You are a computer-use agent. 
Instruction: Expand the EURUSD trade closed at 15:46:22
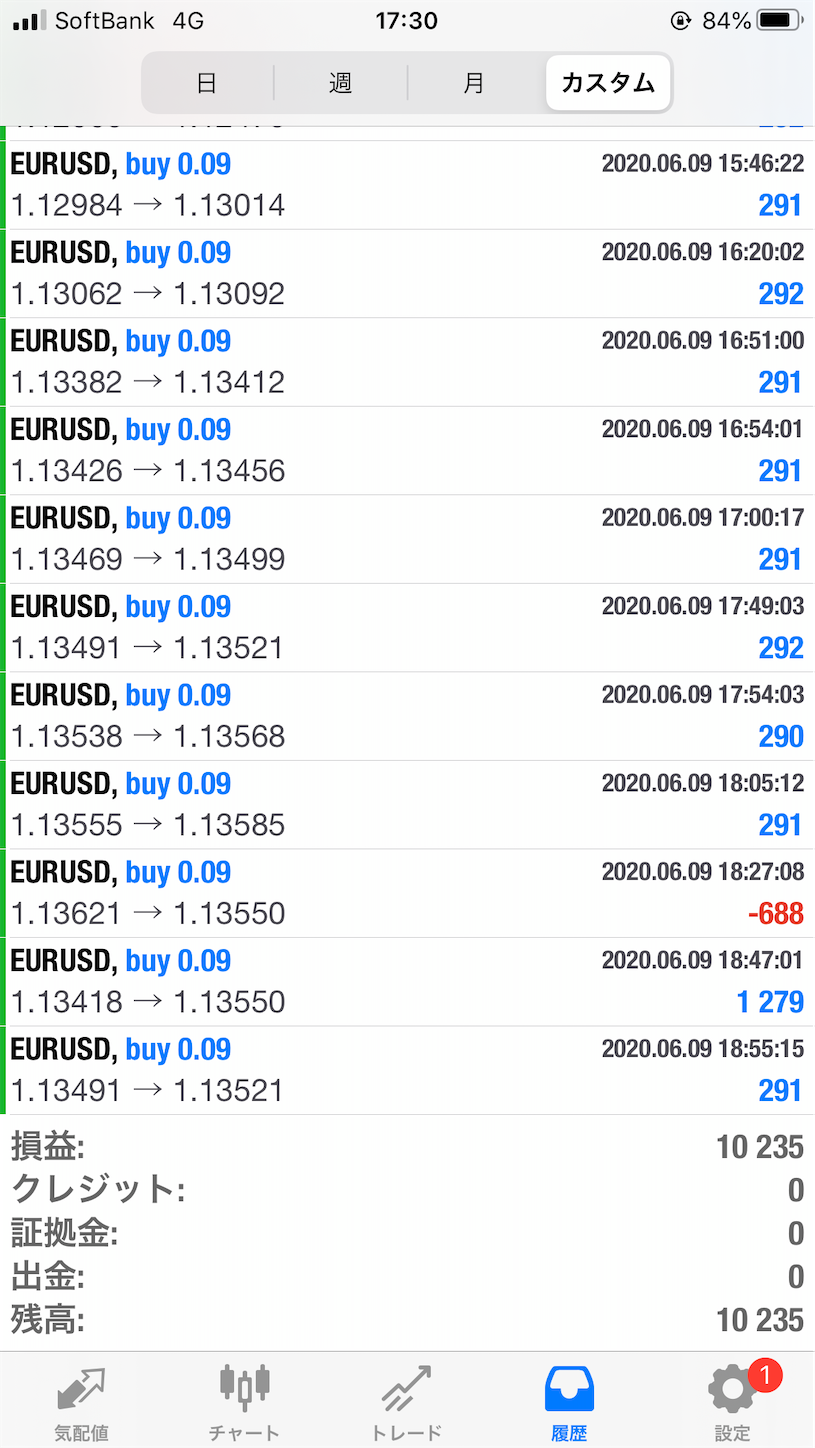(x=407, y=185)
